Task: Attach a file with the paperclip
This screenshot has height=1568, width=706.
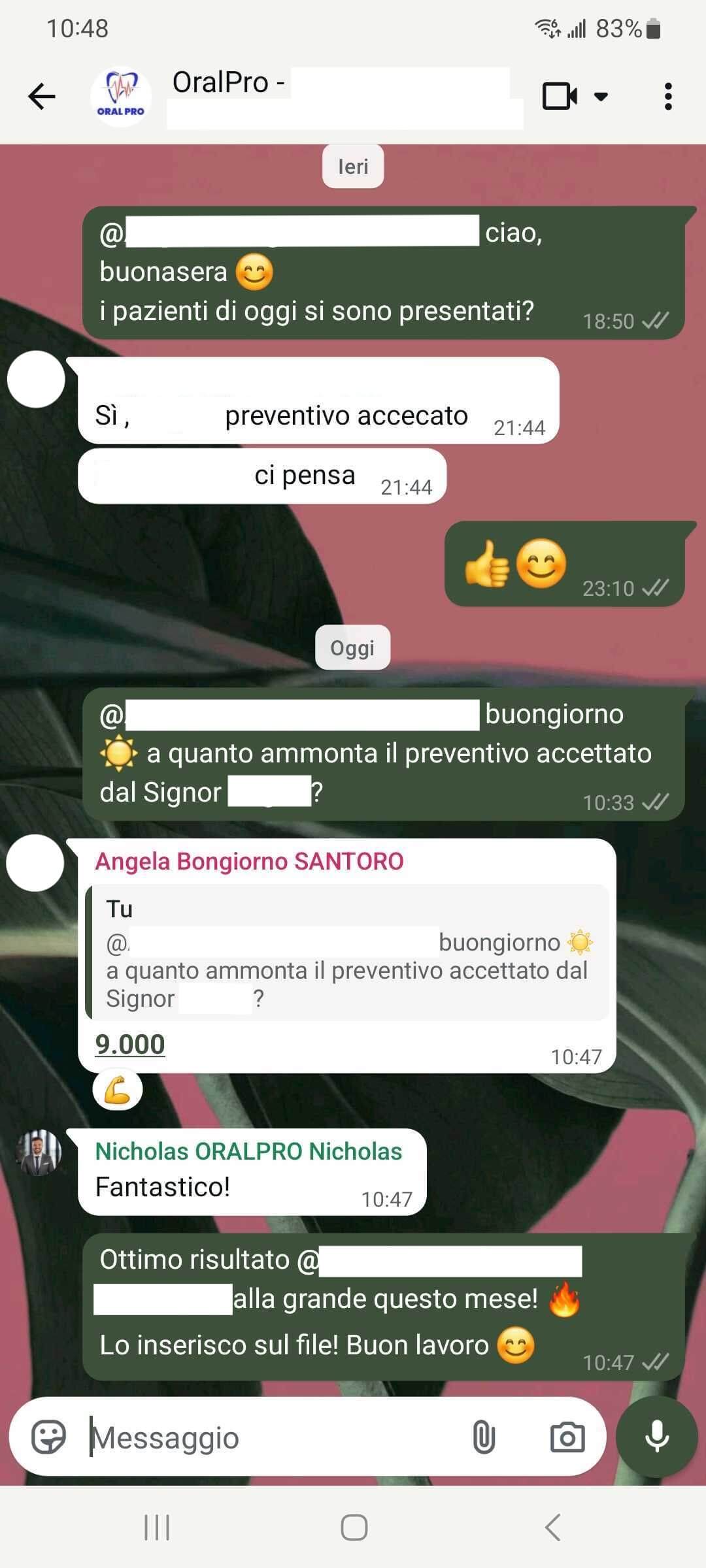Action: click(x=484, y=1437)
